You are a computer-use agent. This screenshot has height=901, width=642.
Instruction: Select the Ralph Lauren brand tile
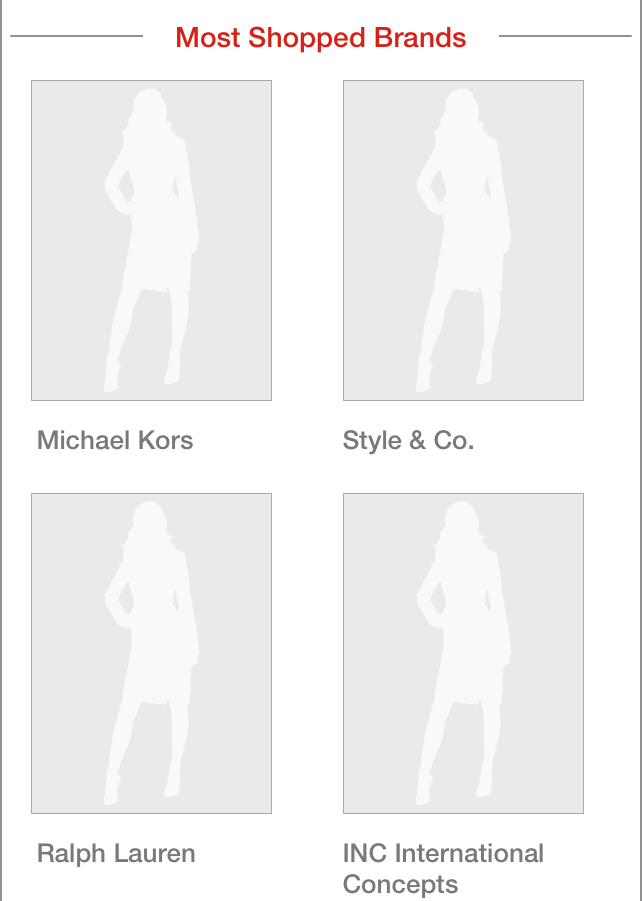click(x=151, y=653)
